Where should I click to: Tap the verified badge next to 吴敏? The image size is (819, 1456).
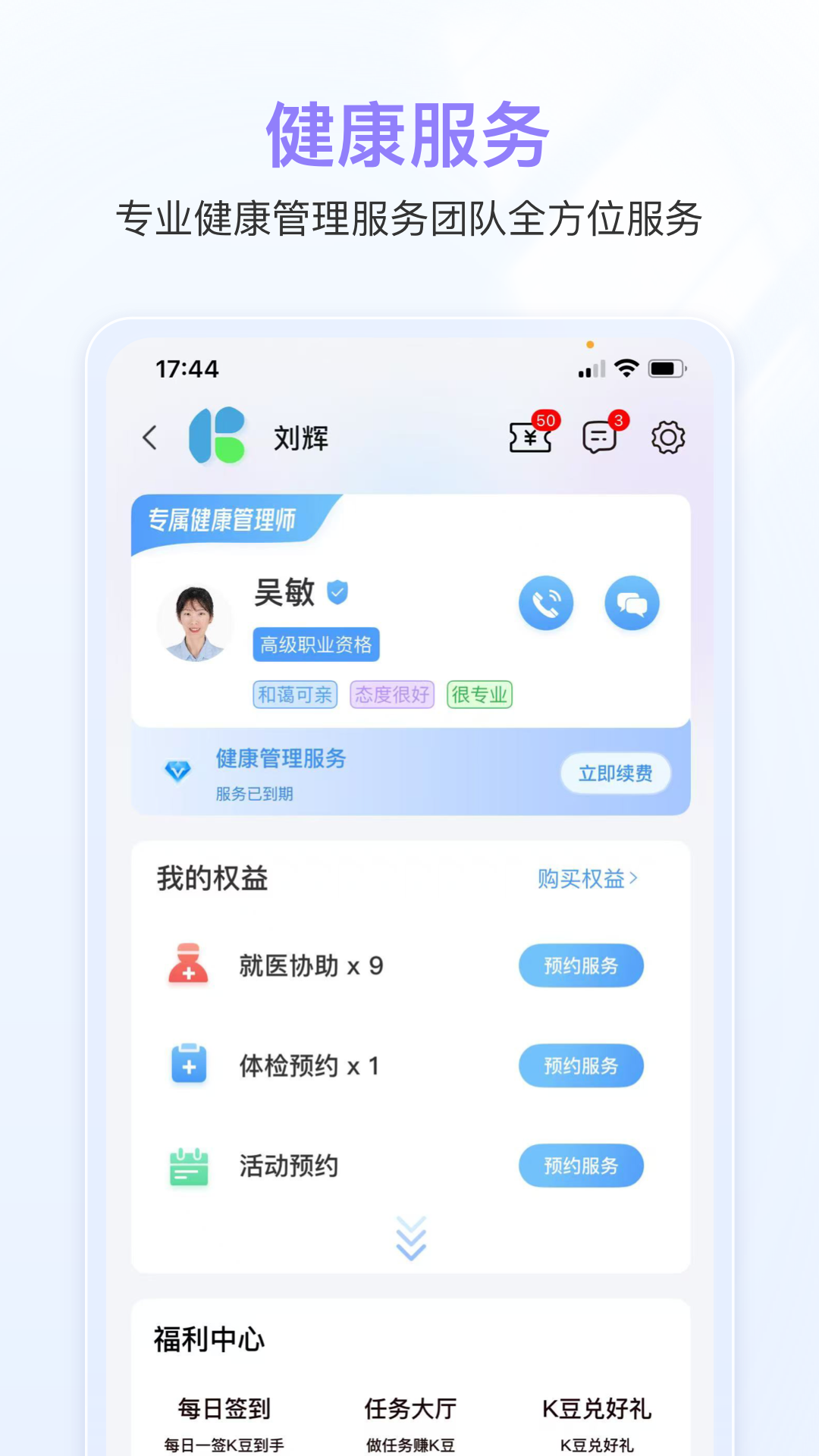click(337, 591)
